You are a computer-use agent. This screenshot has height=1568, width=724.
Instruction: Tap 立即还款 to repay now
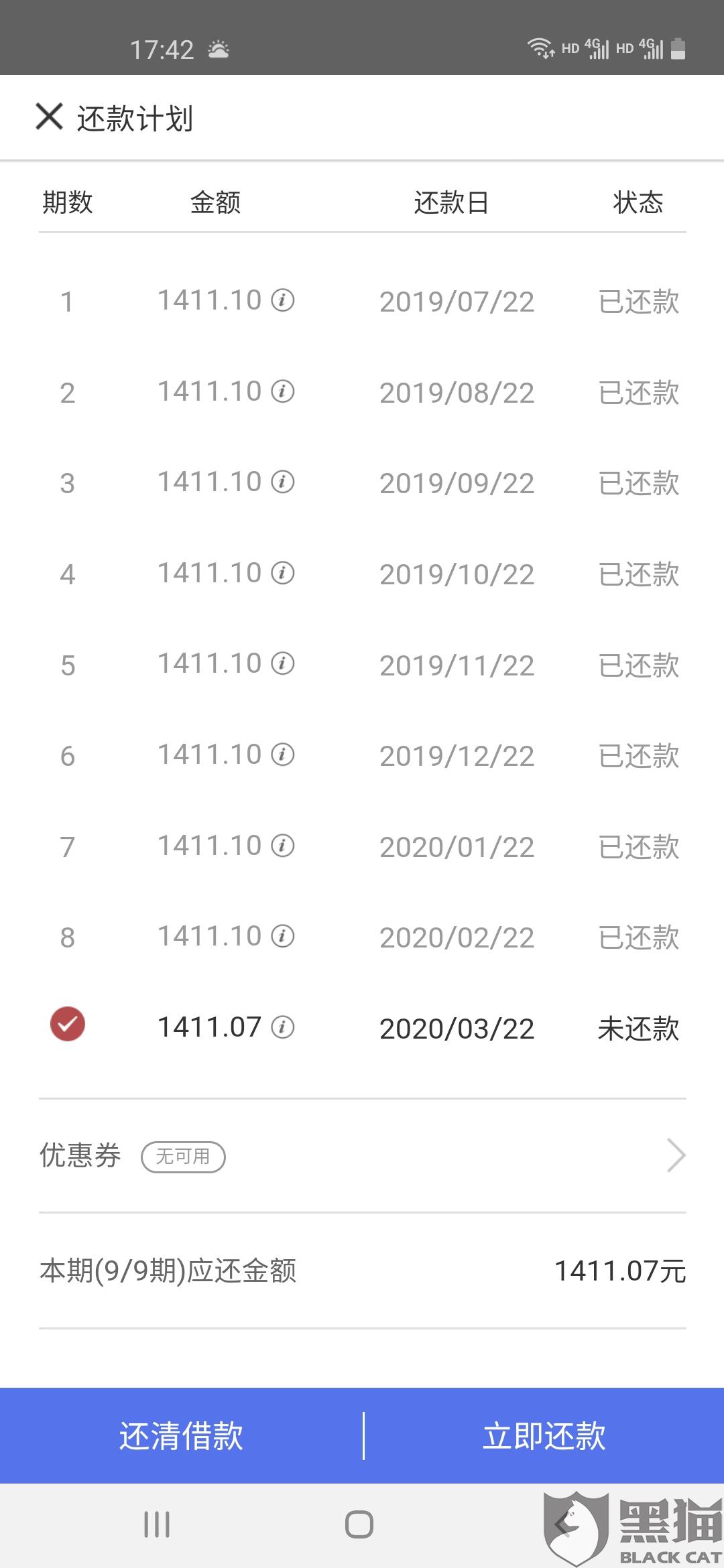pyautogui.click(x=544, y=1436)
